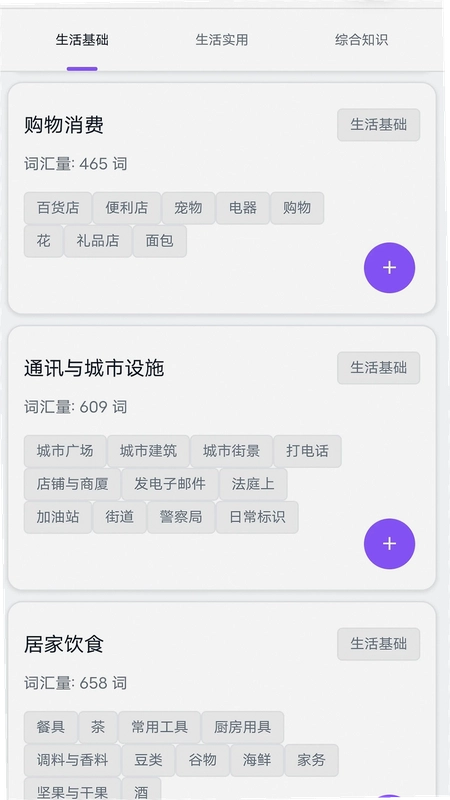Choose the 礼品店 chip

[98, 241]
